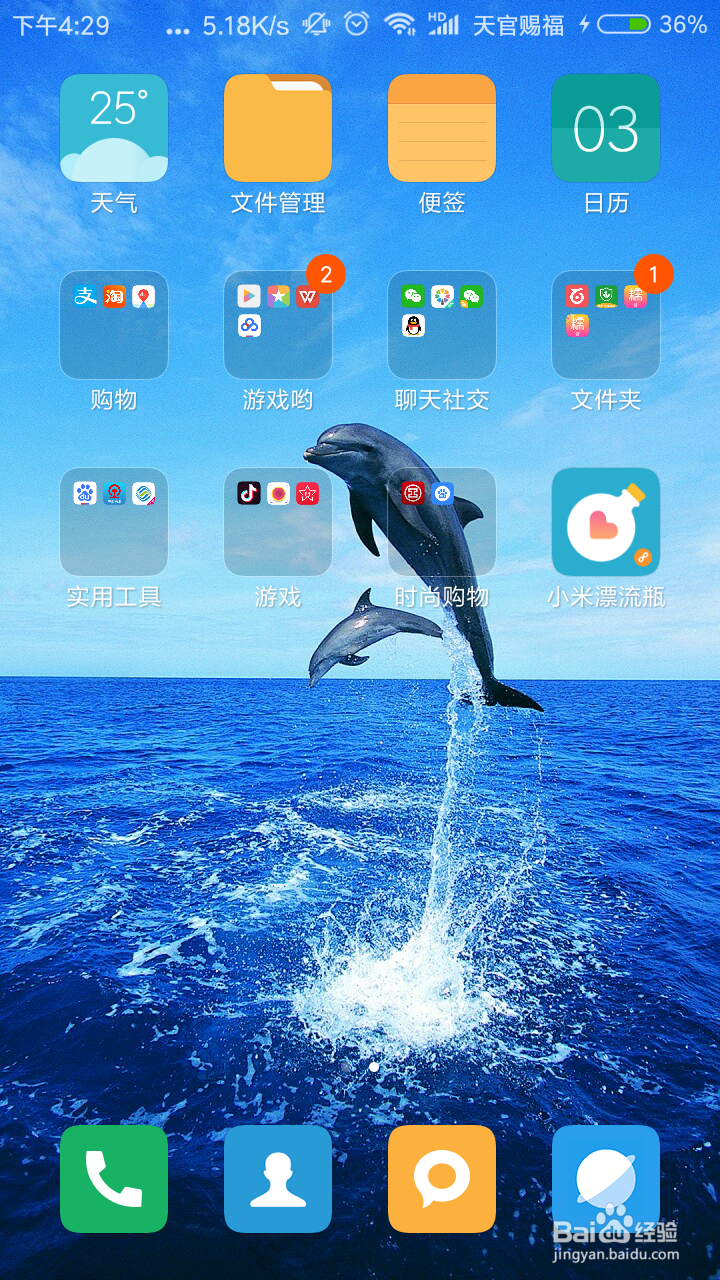Open the 游戏 folder containing 抖音
The width and height of the screenshot is (720, 1280).
point(278,522)
